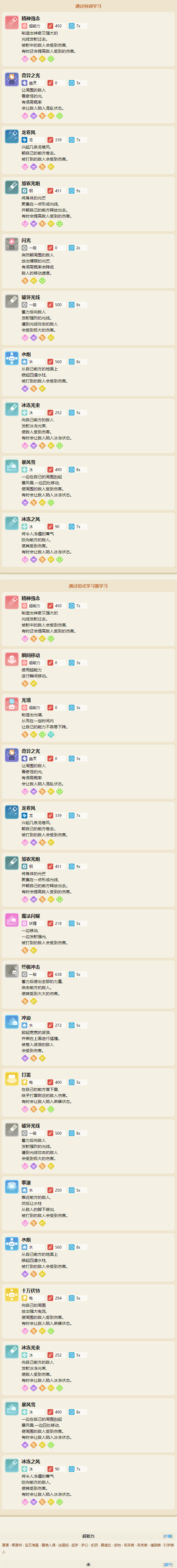
Task: Expand the 水 section via 展开
Action: pyautogui.click(x=168, y=1564)
